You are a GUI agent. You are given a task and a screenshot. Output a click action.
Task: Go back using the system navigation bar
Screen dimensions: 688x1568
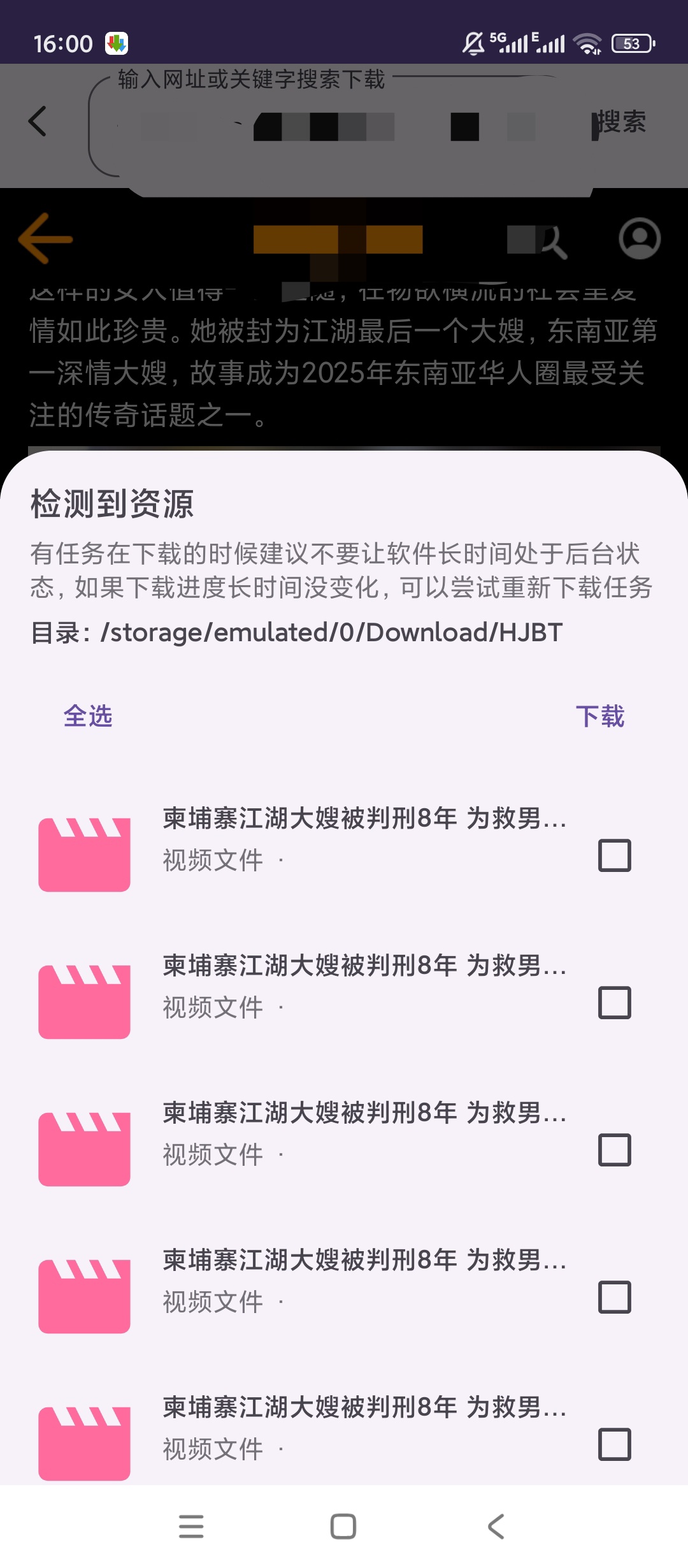(x=496, y=1527)
